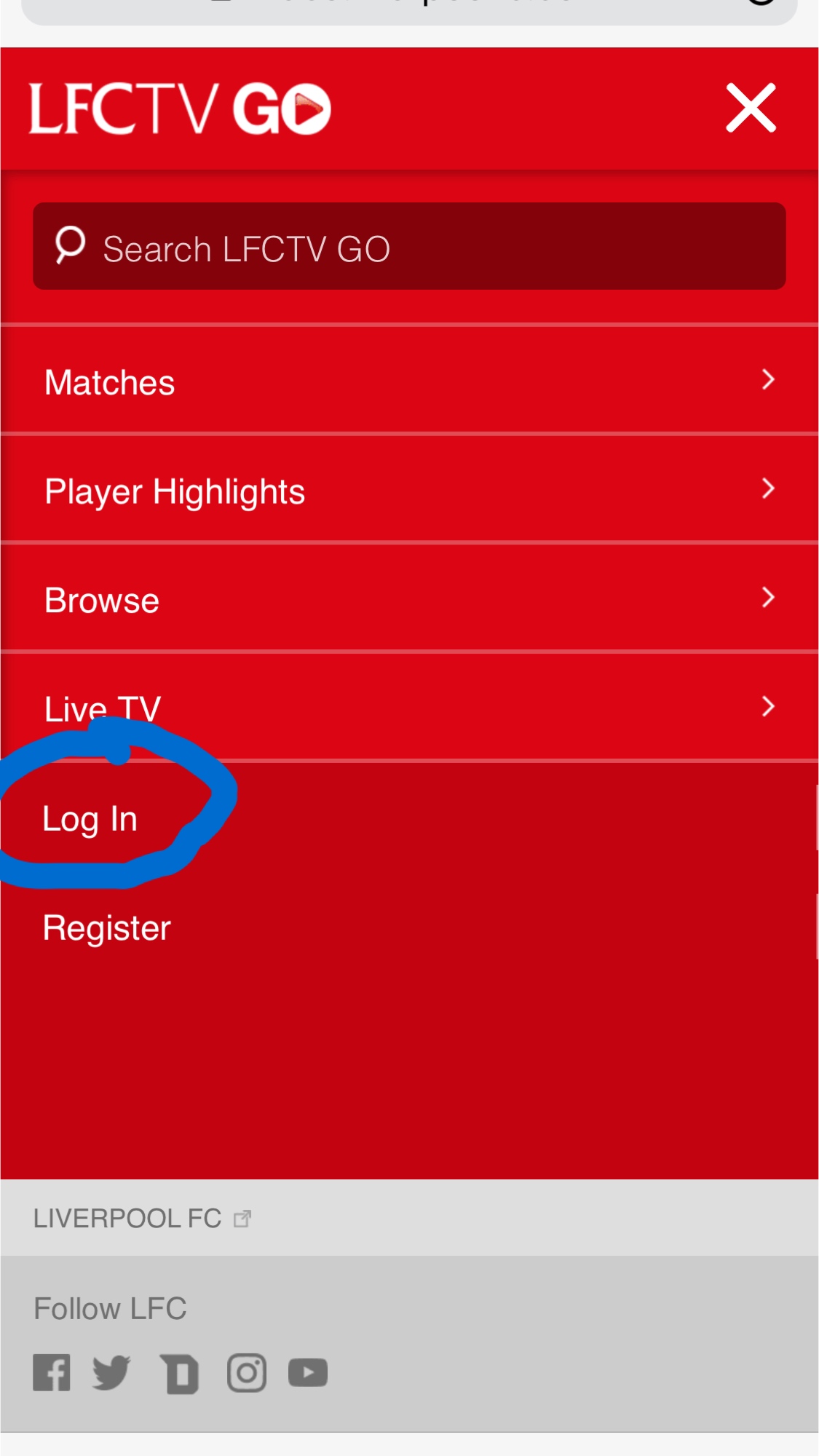Open LFC's YouTube channel
819x1456 pixels.
[x=308, y=1373]
